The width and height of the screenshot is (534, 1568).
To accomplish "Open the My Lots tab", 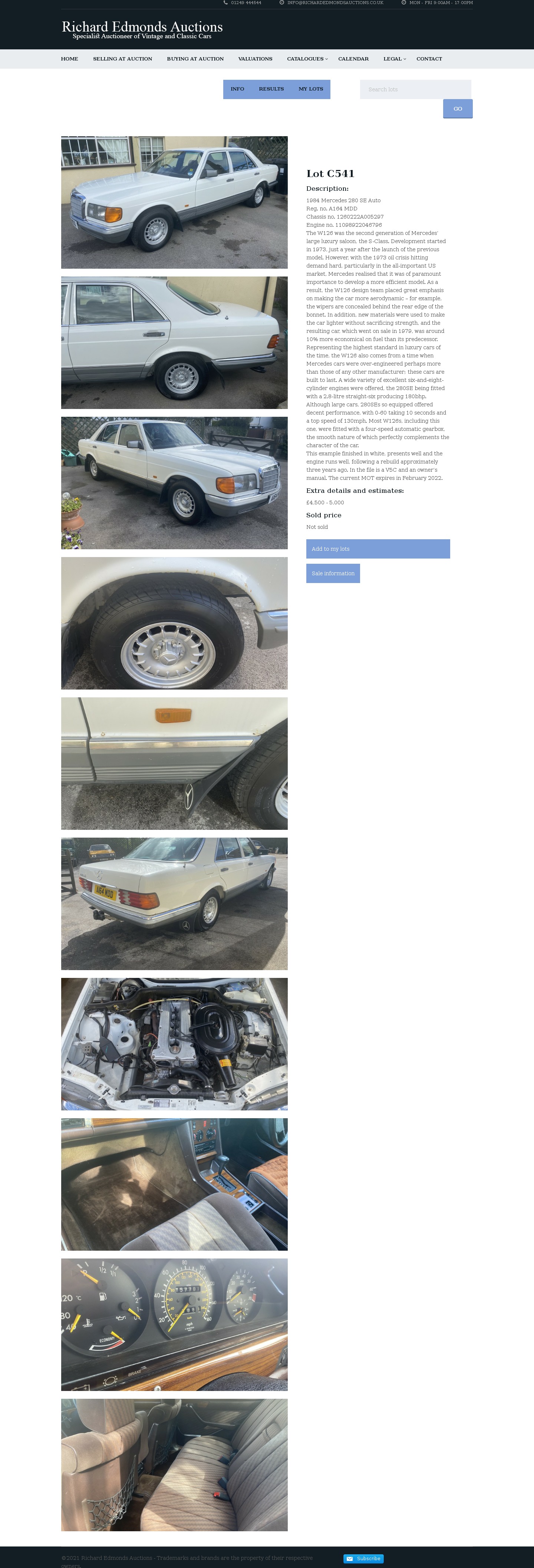I will point(311,89).
